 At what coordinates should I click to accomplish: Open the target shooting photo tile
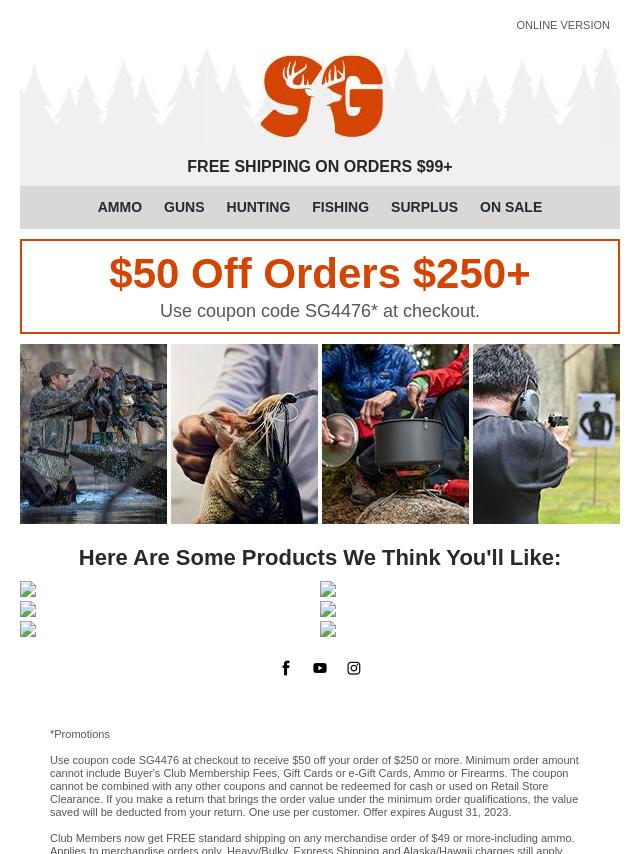pos(546,434)
